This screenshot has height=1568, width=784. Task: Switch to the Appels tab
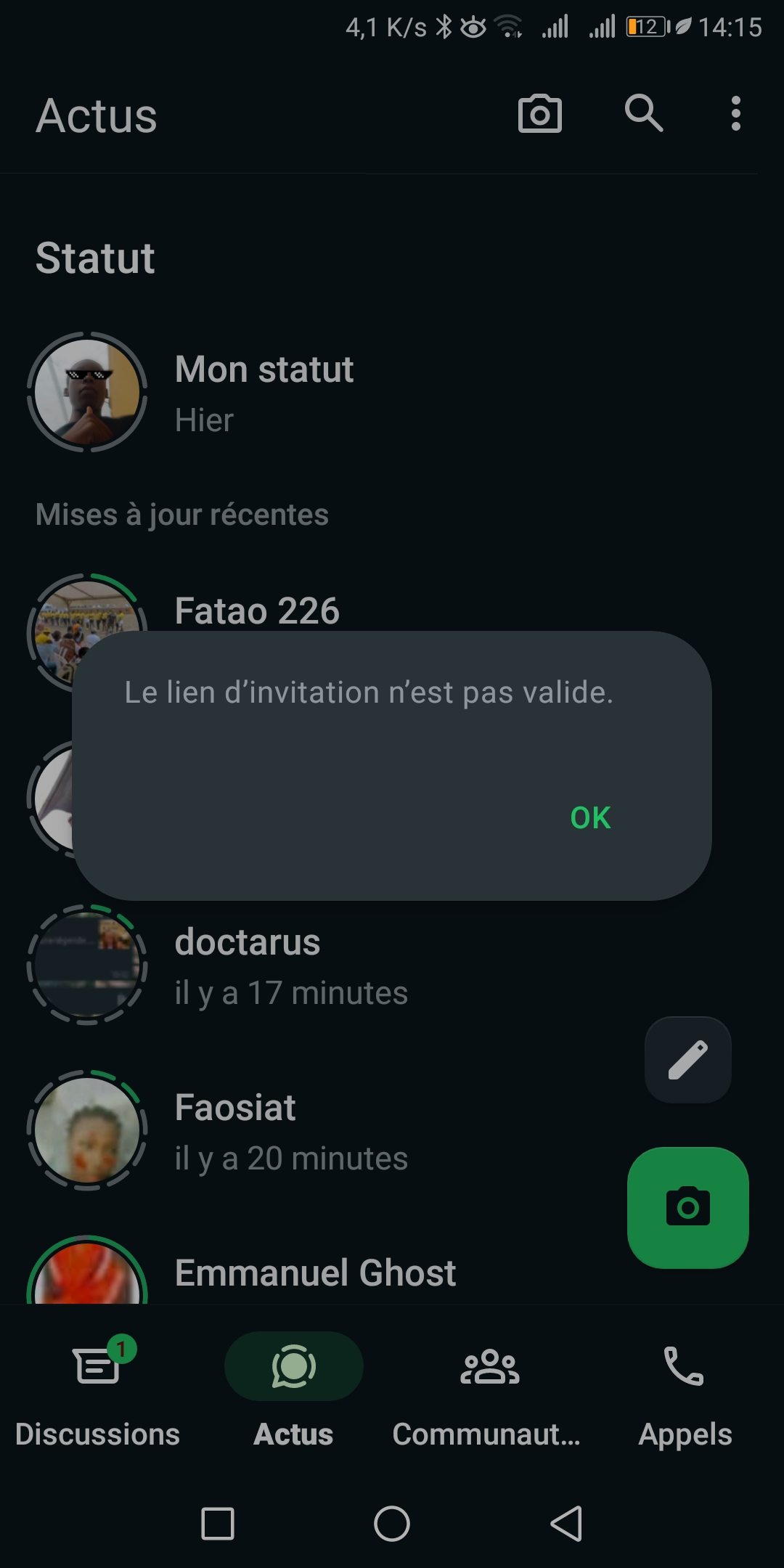(685, 1394)
